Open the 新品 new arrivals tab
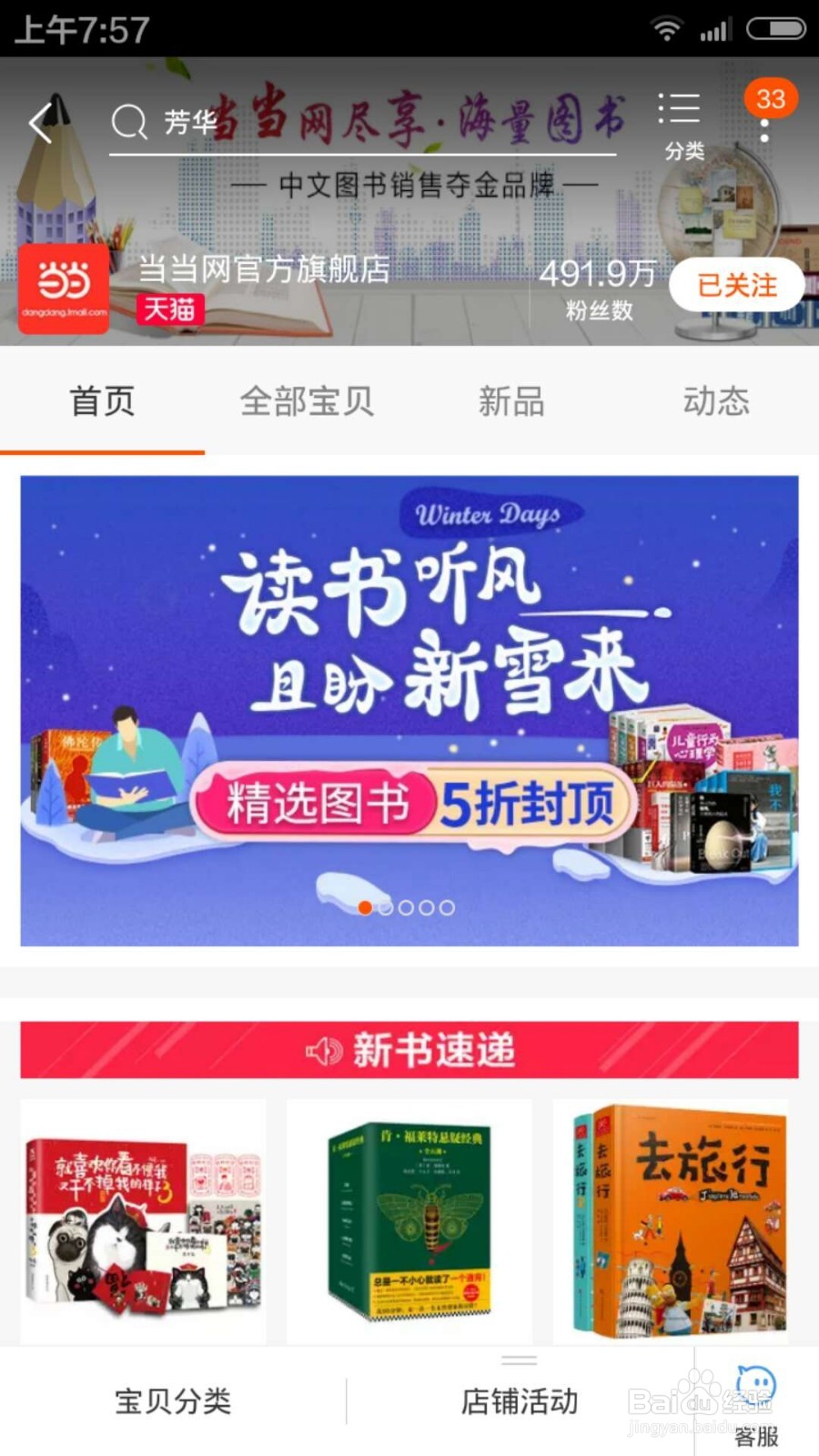Image resolution: width=819 pixels, height=1456 pixels. click(x=511, y=401)
